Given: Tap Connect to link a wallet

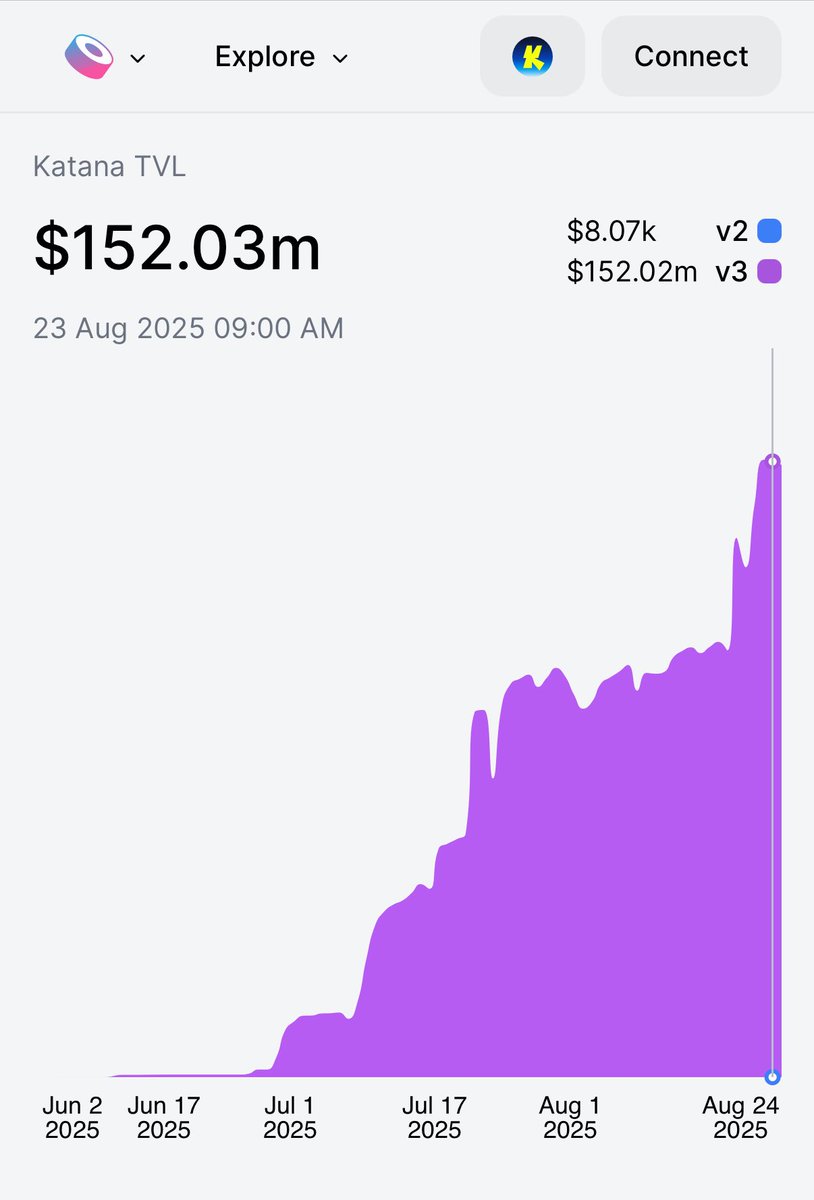Looking at the screenshot, I should point(691,57).
